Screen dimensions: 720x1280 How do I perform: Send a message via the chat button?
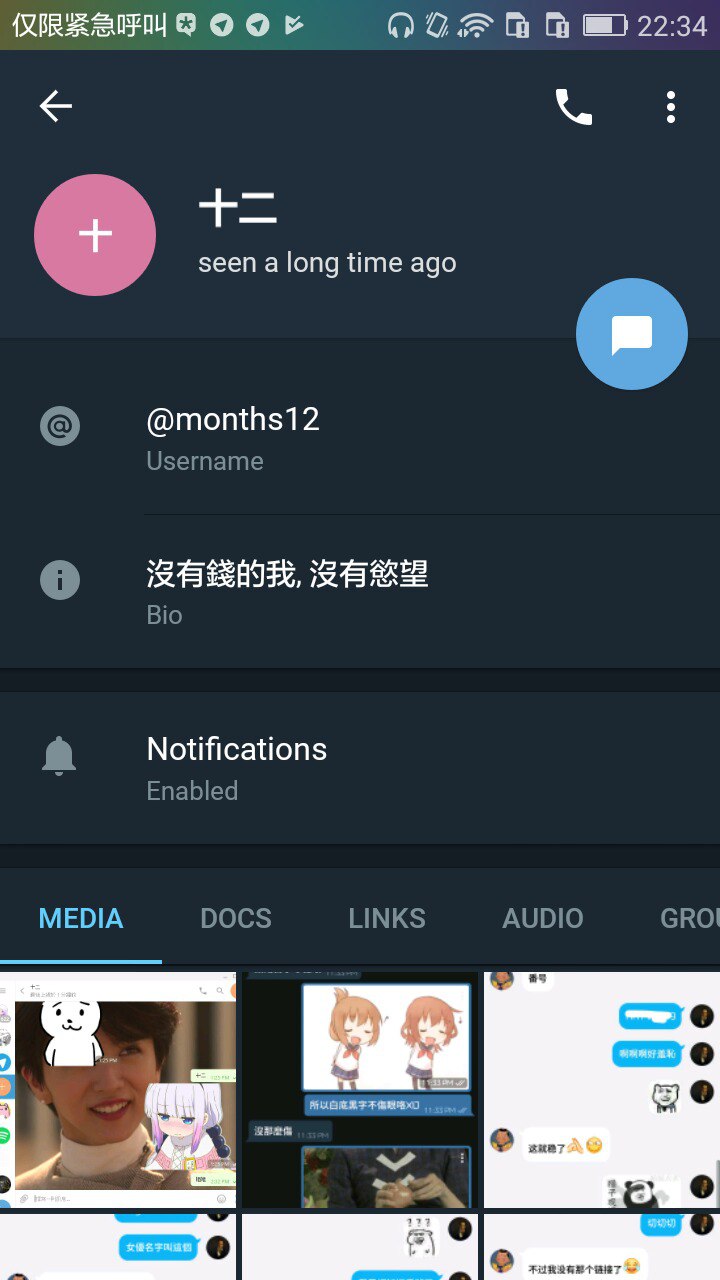pos(632,334)
